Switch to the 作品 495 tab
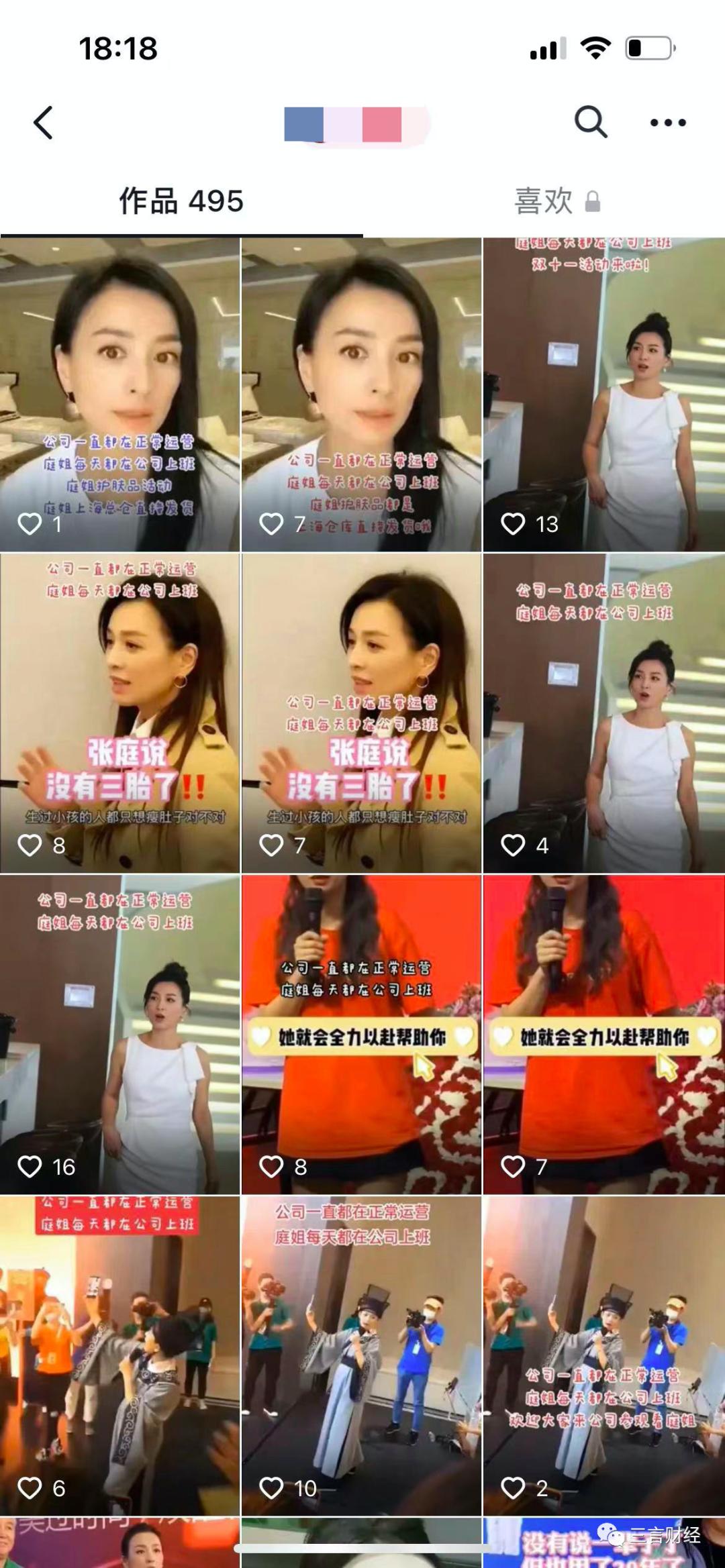The height and width of the screenshot is (1568, 725). [181, 201]
